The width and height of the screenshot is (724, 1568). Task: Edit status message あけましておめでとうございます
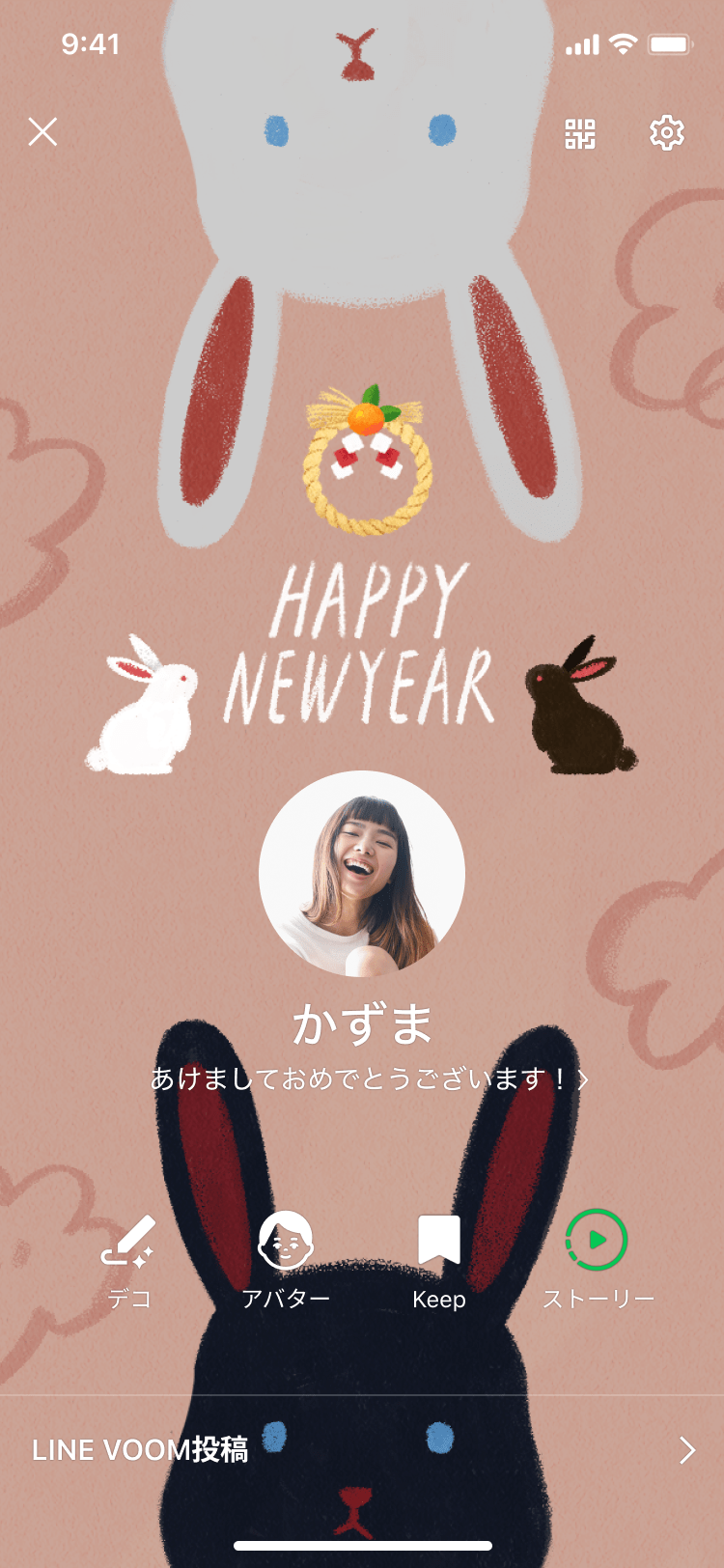click(x=369, y=1078)
